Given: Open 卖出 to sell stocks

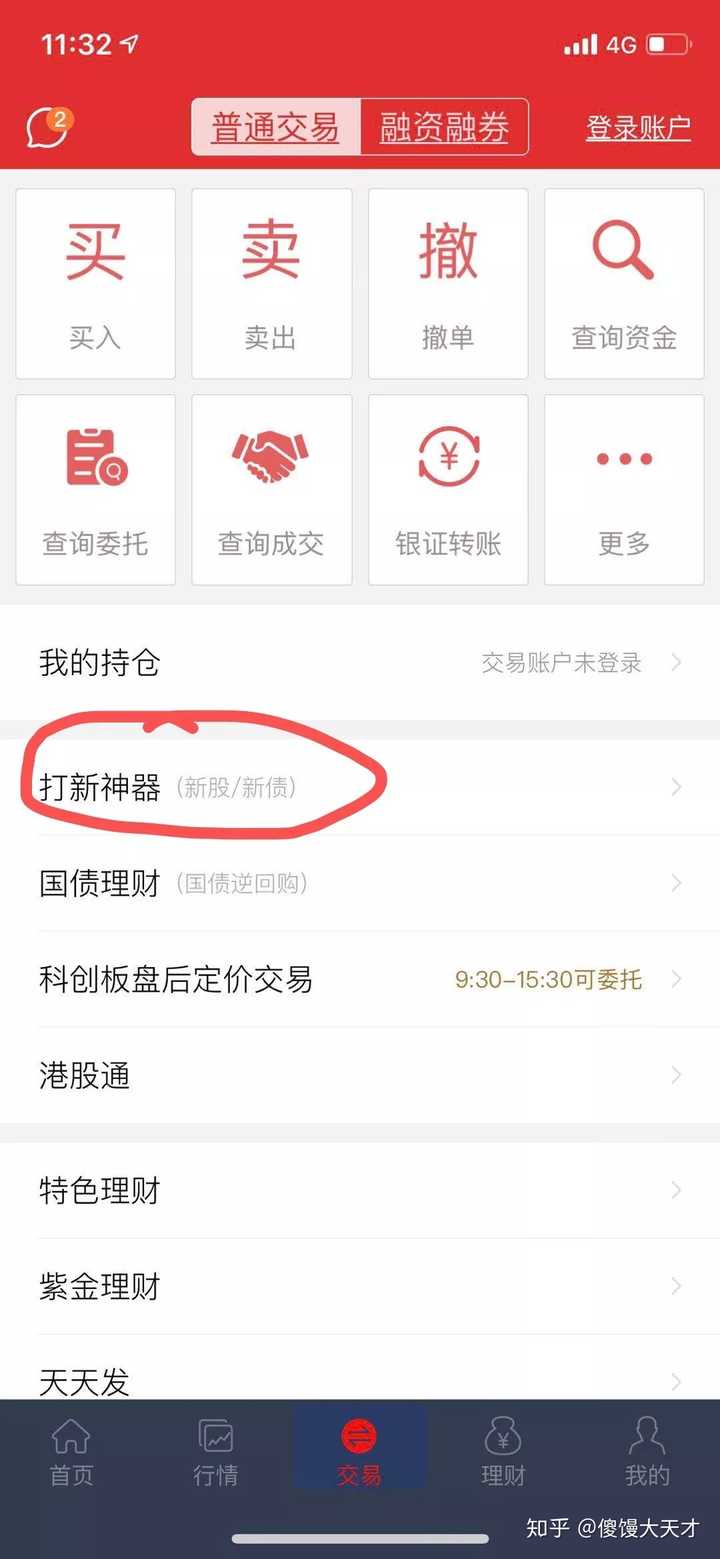Looking at the screenshot, I should [271, 284].
